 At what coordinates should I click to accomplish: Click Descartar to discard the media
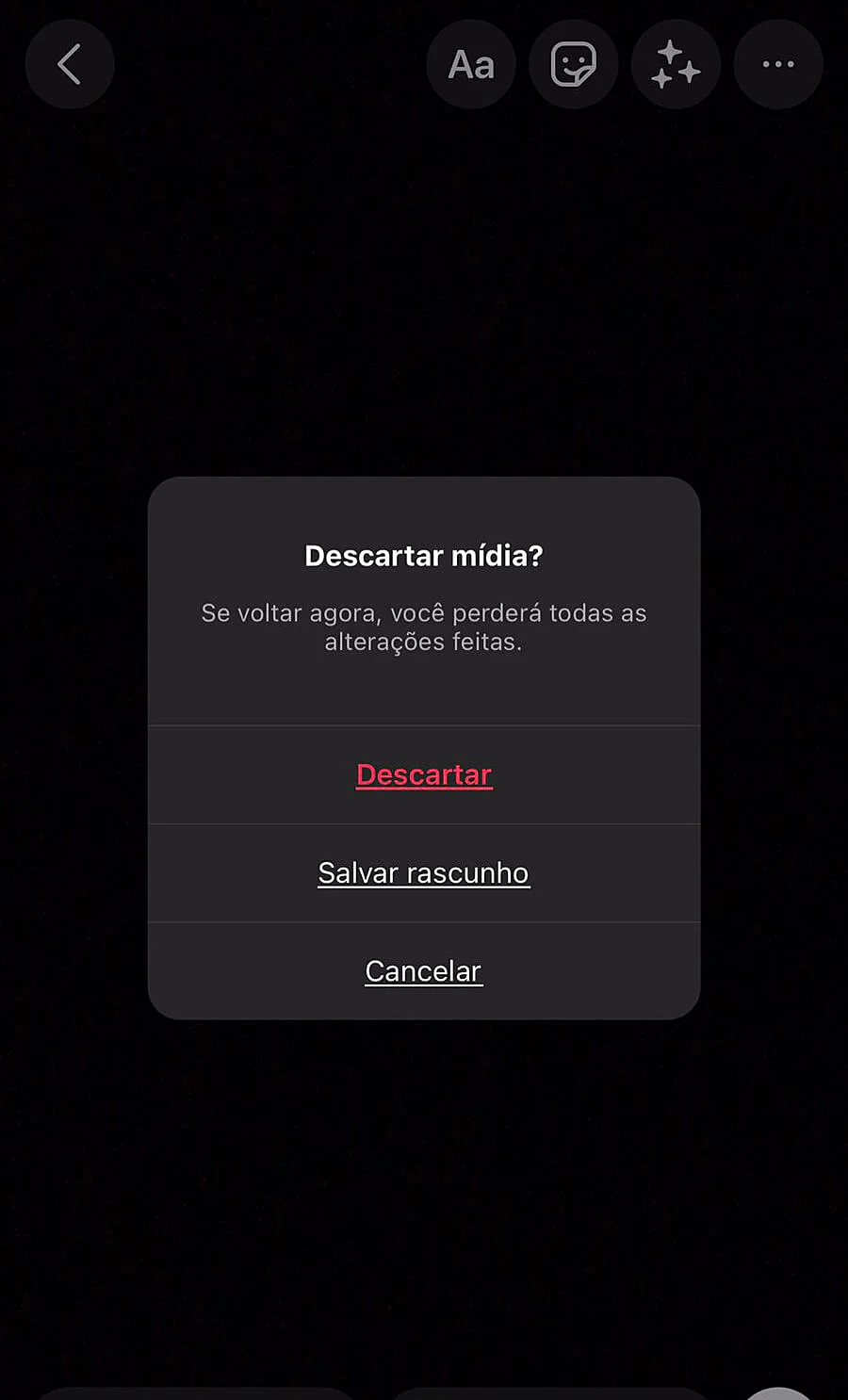point(424,774)
